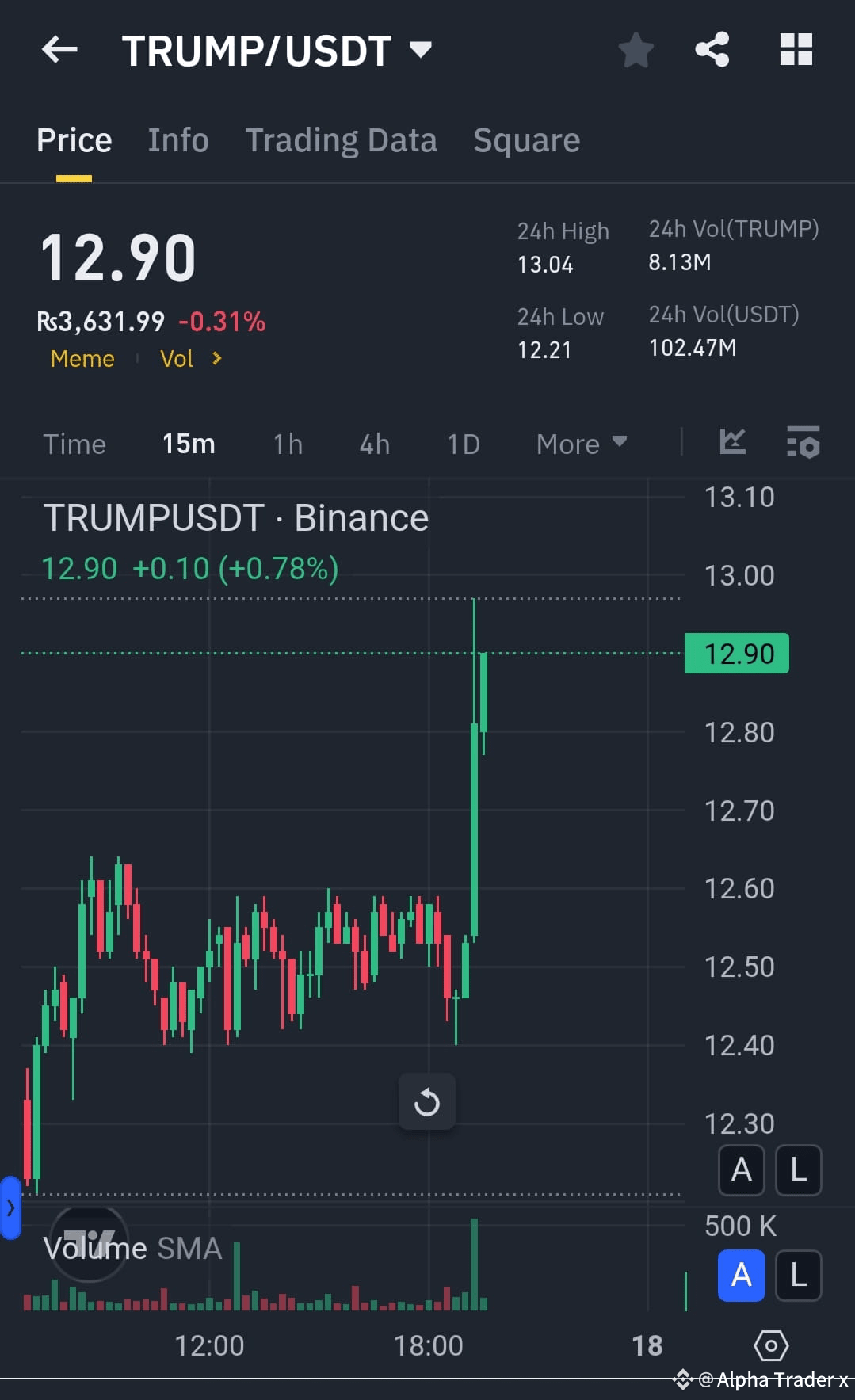This screenshot has height=1400, width=855.
Task: Toggle the L log-scale button beside price axis
Action: 798,1170
